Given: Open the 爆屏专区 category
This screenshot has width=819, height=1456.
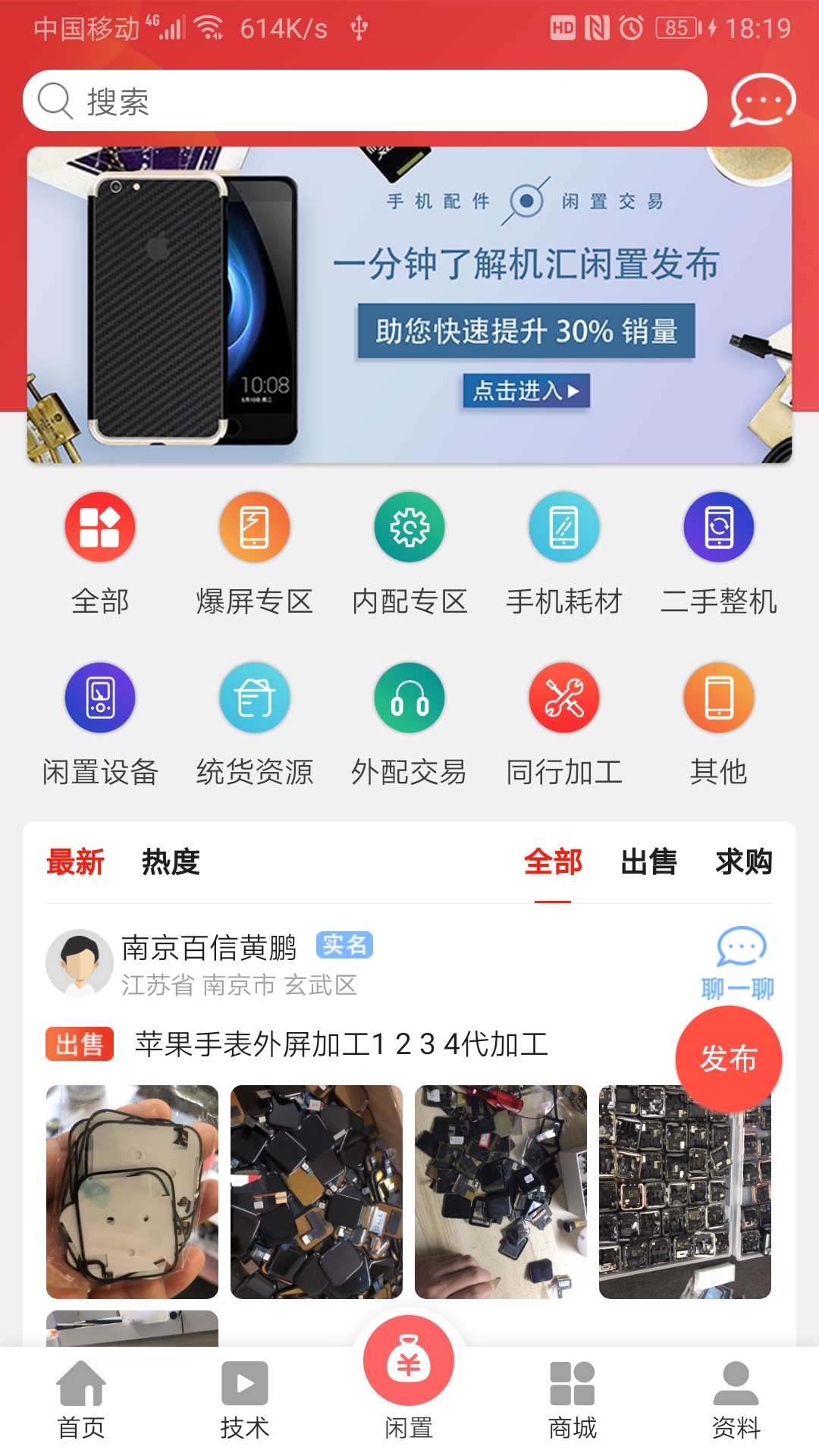Looking at the screenshot, I should 255,554.
